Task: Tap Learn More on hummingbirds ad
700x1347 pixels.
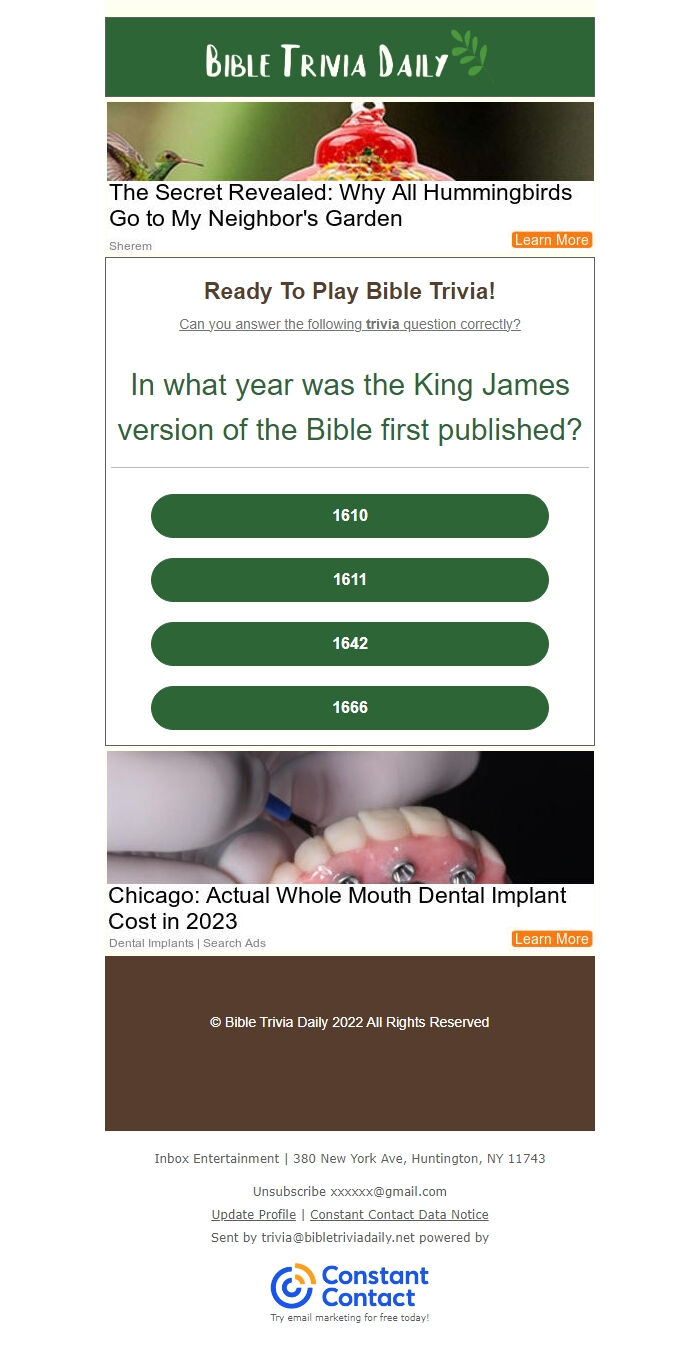Action: pos(551,240)
